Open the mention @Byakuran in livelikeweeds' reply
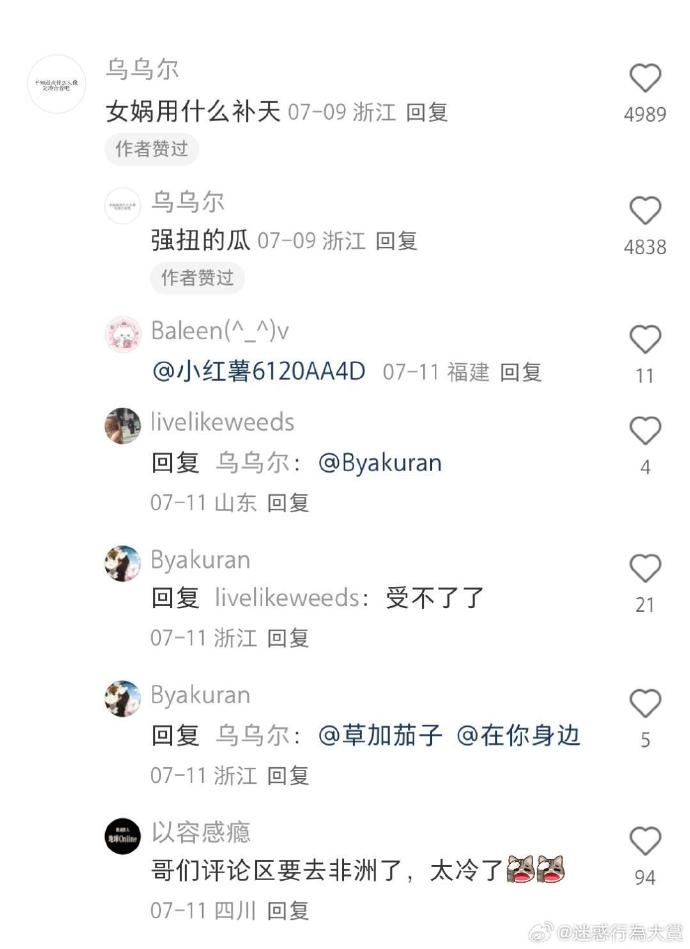The image size is (690, 949). pos(380,463)
